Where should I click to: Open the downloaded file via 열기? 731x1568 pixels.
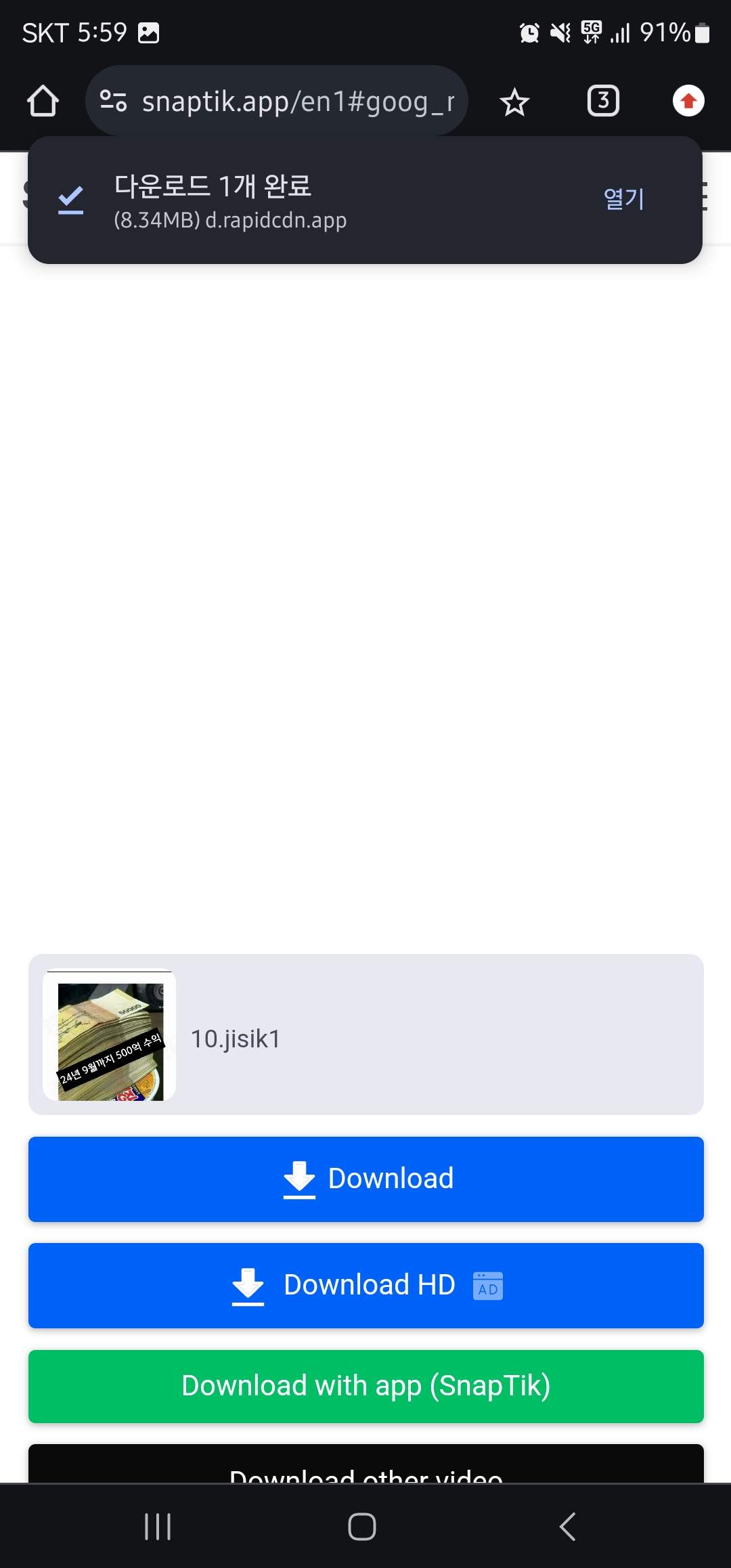coord(623,199)
